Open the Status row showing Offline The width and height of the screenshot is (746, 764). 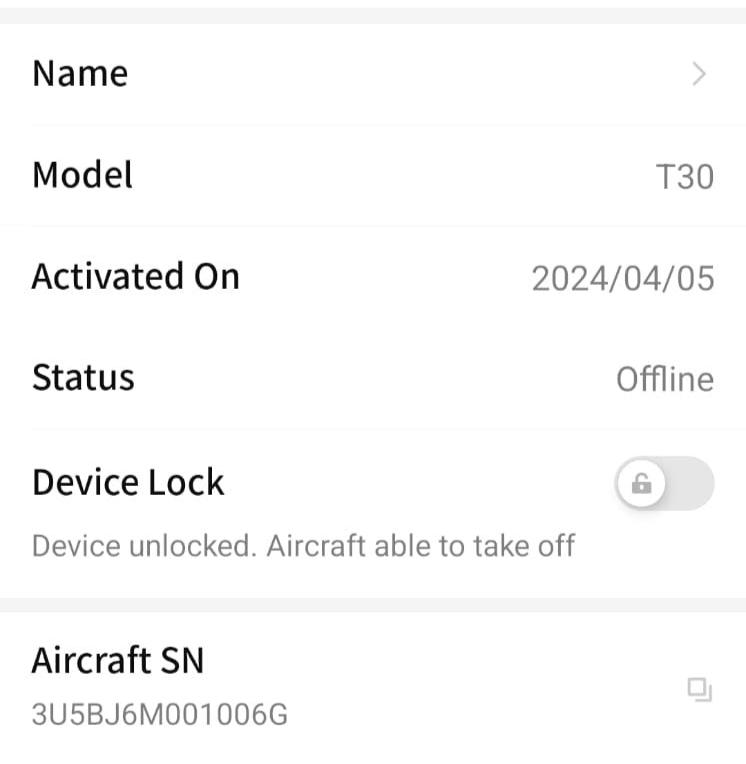pyautogui.click(x=373, y=378)
